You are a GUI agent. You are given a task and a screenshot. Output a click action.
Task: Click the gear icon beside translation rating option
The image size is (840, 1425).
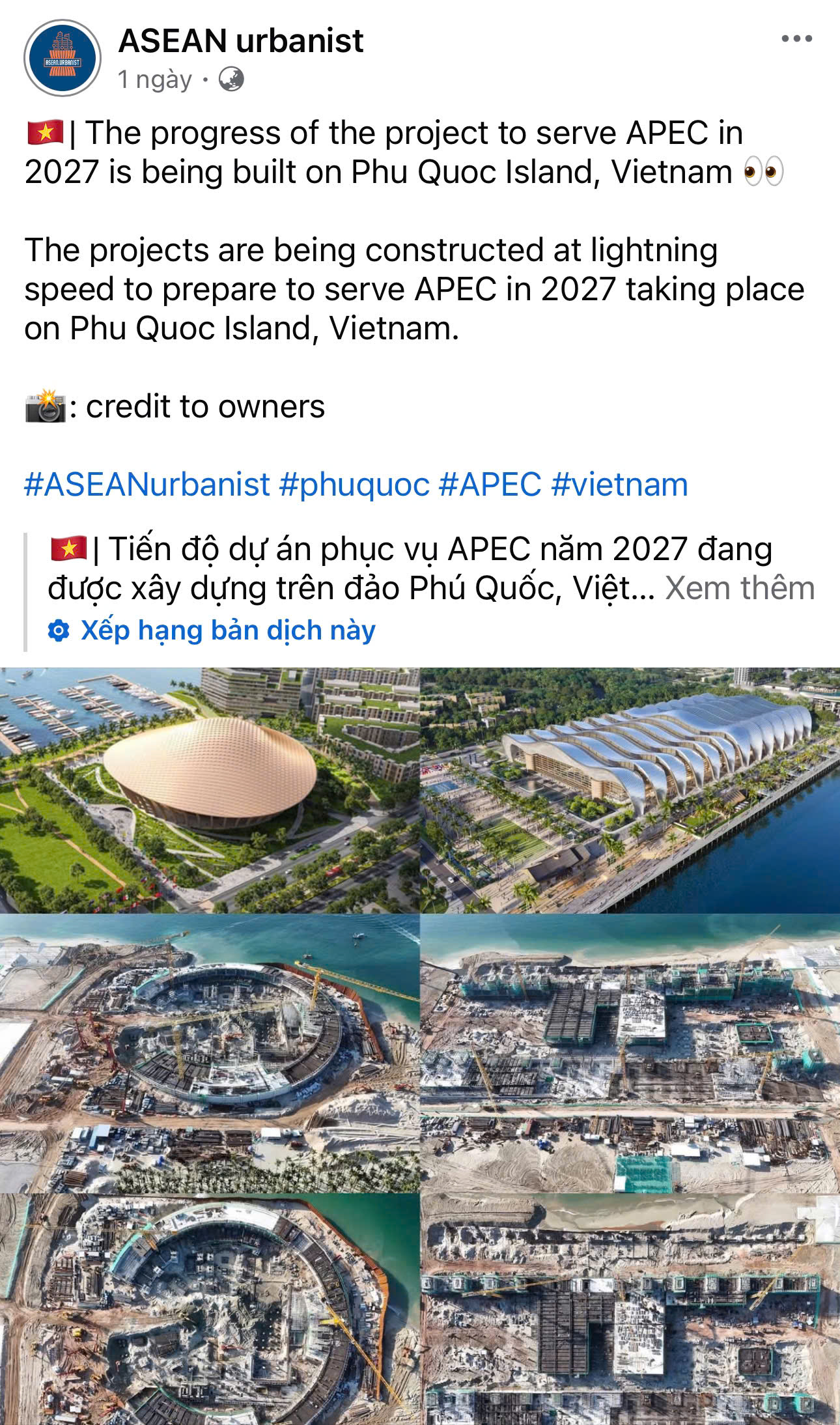(x=59, y=628)
